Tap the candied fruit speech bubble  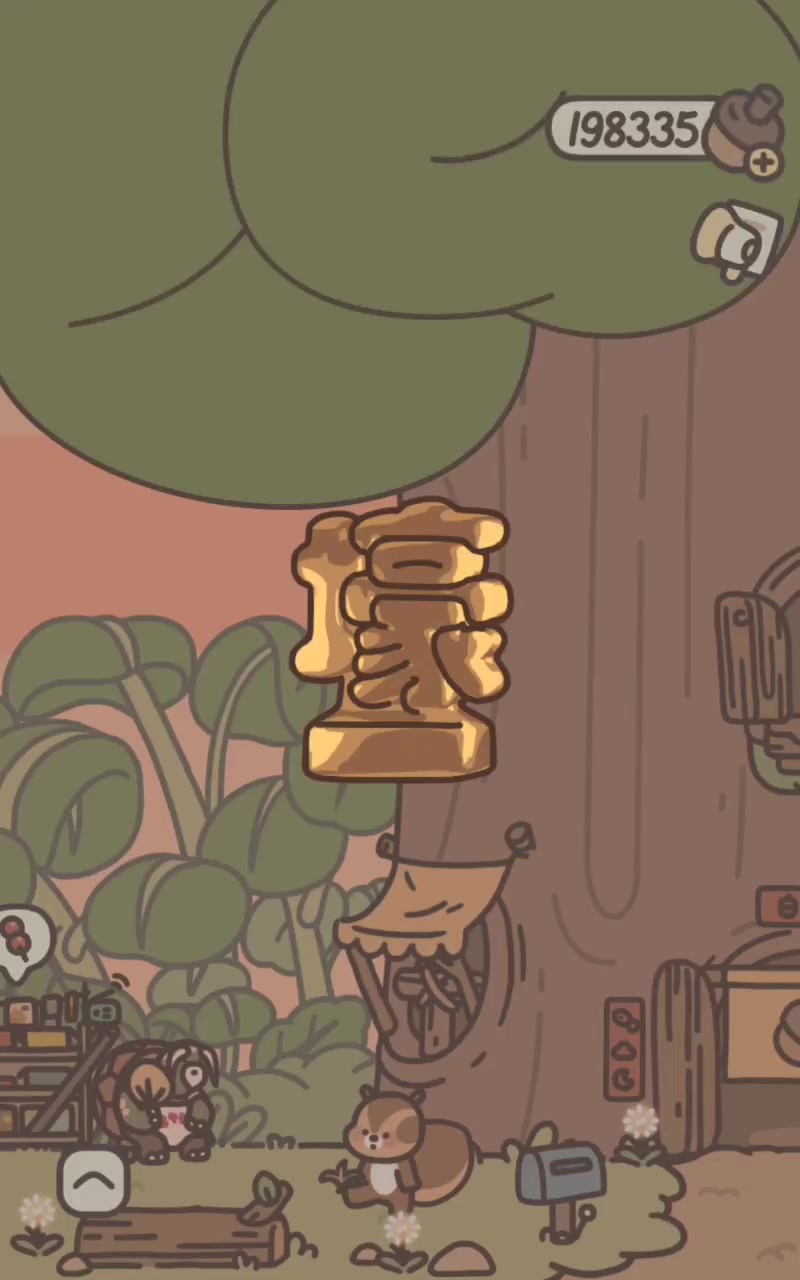point(18,941)
